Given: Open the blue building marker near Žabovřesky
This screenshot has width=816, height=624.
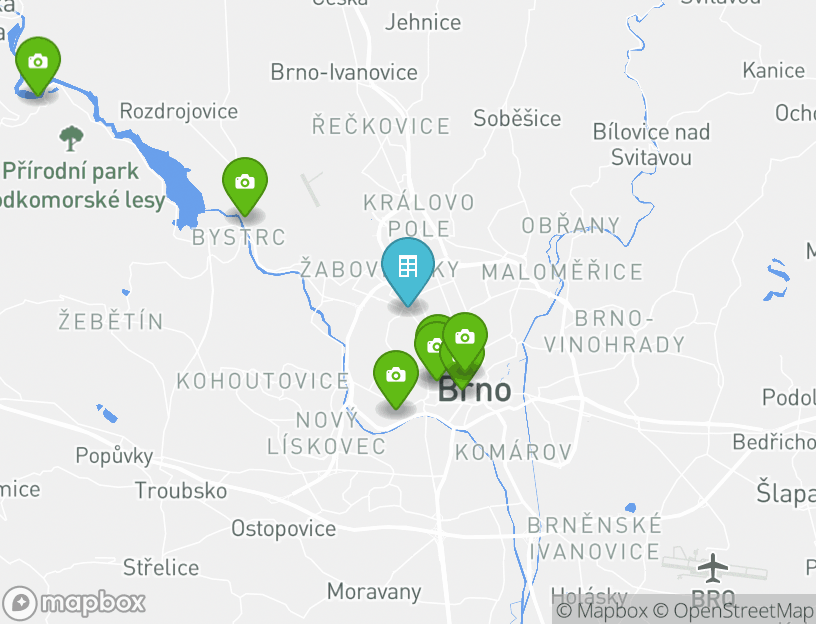Looking at the screenshot, I should (407, 268).
